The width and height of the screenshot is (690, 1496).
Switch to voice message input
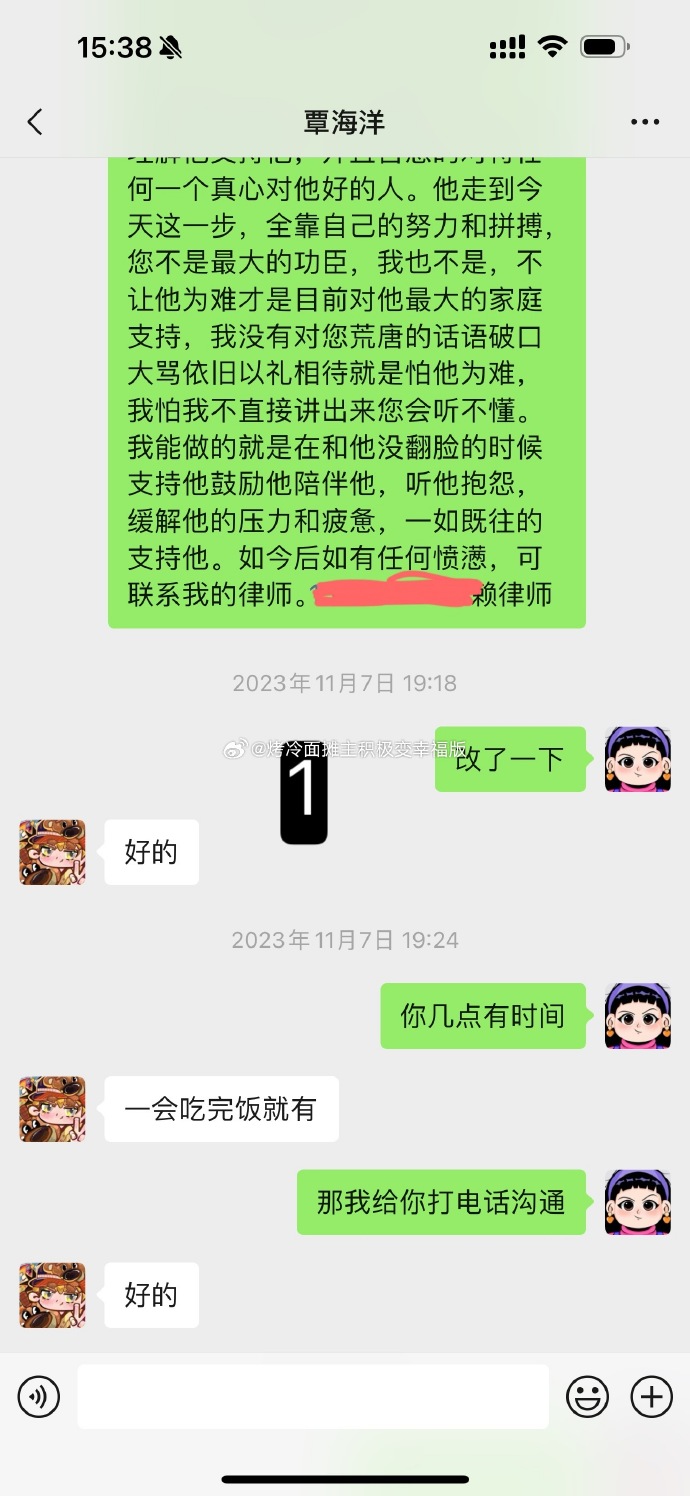[x=39, y=1396]
